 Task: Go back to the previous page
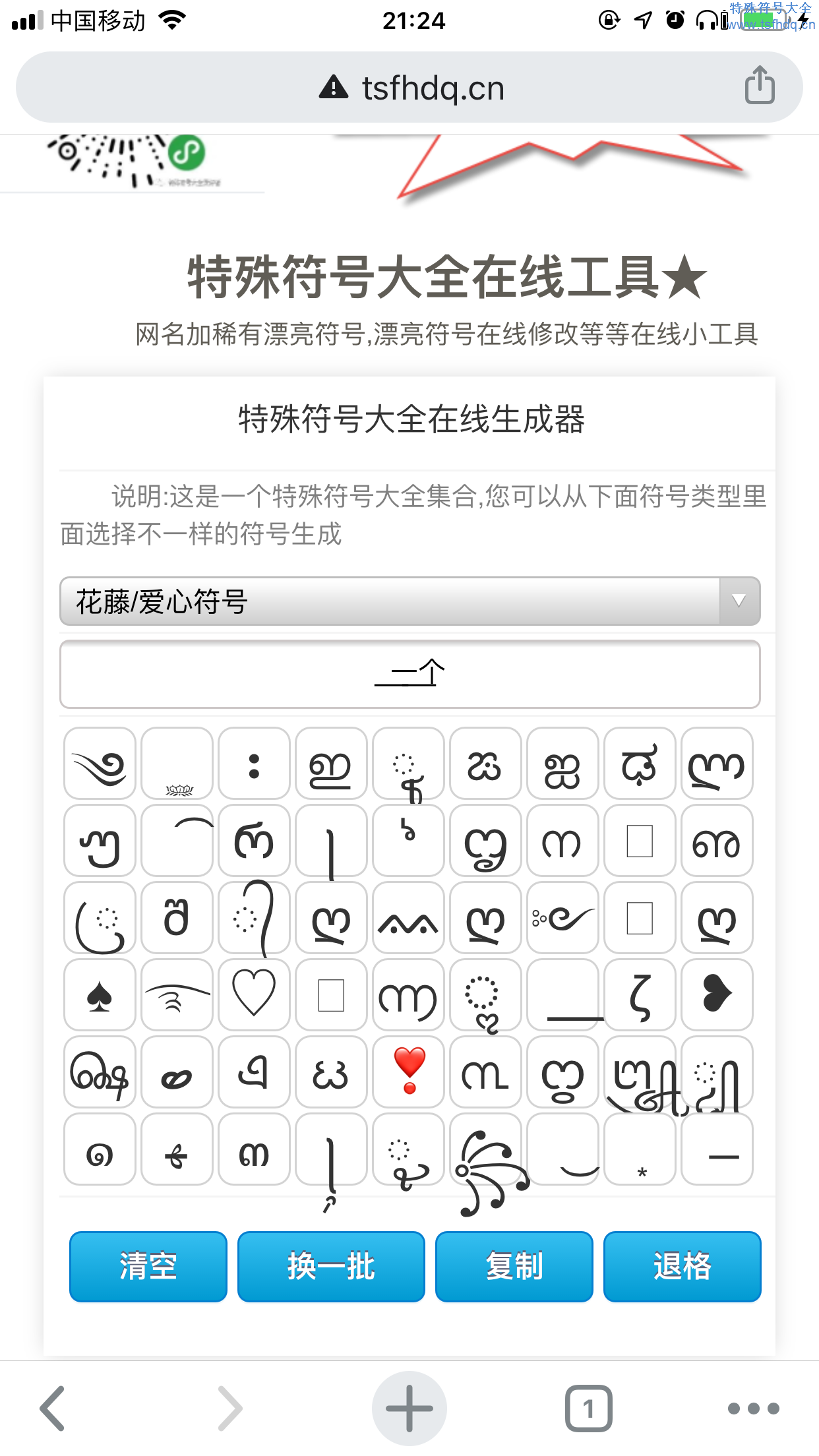click(x=53, y=1408)
